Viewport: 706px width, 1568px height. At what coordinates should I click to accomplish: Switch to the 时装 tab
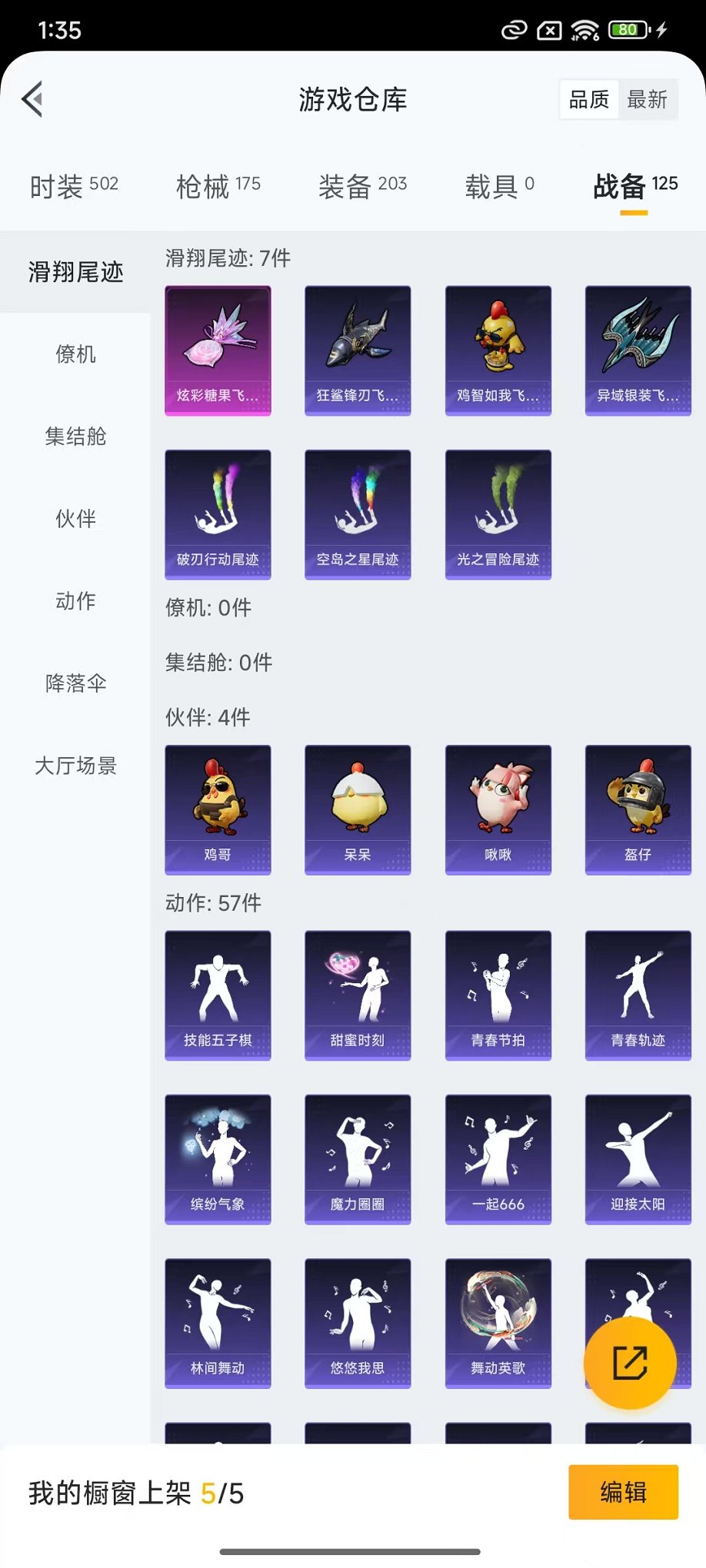73,185
